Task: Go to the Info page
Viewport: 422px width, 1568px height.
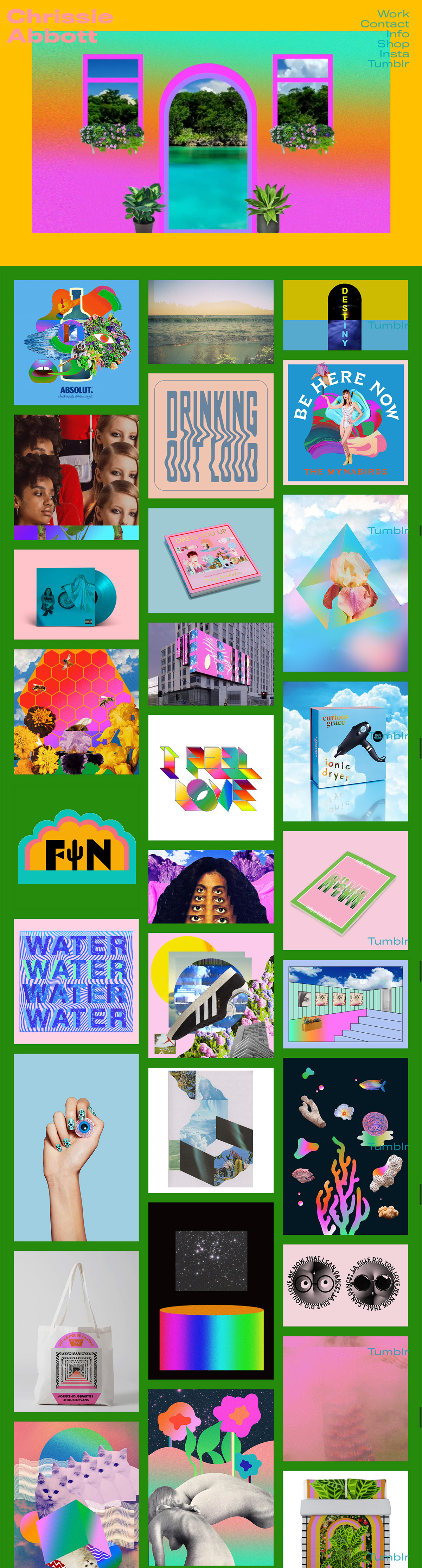Action: click(x=397, y=34)
